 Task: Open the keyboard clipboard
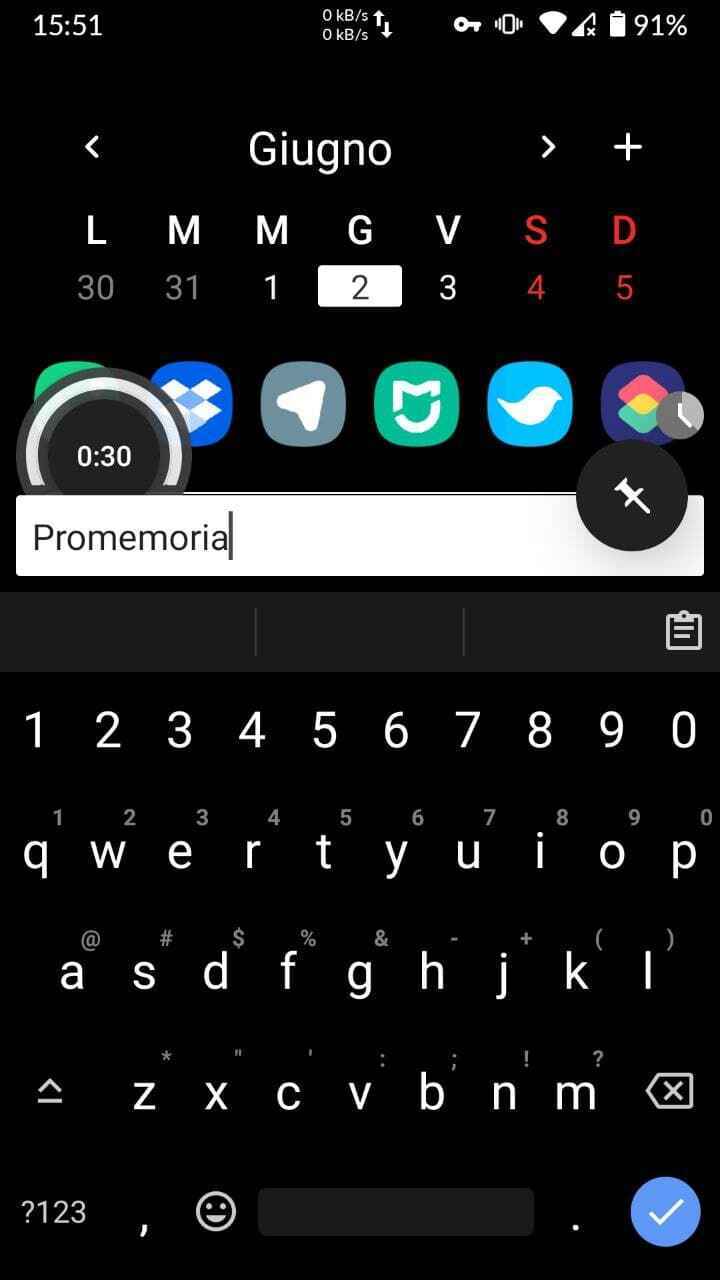point(684,631)
